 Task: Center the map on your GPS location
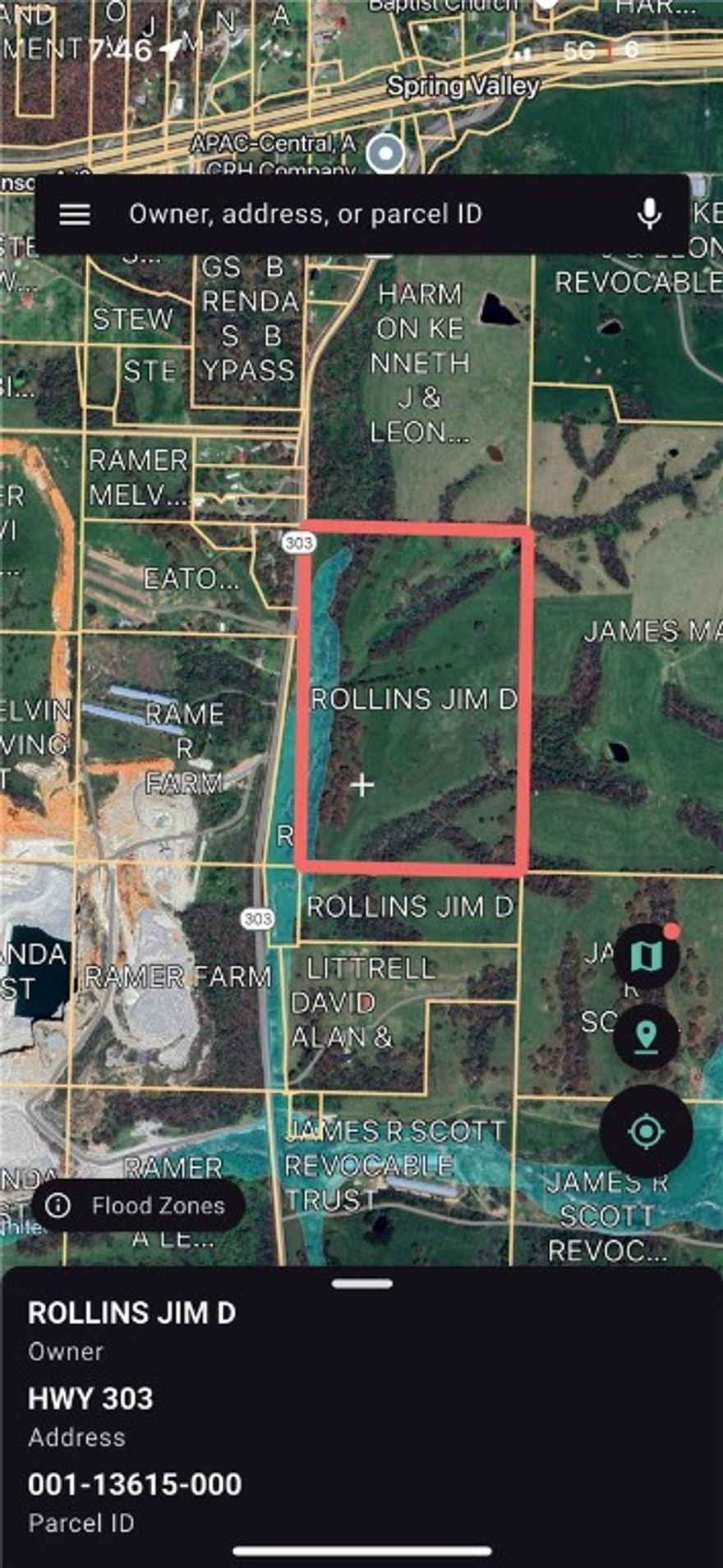tap(647, 1129)
